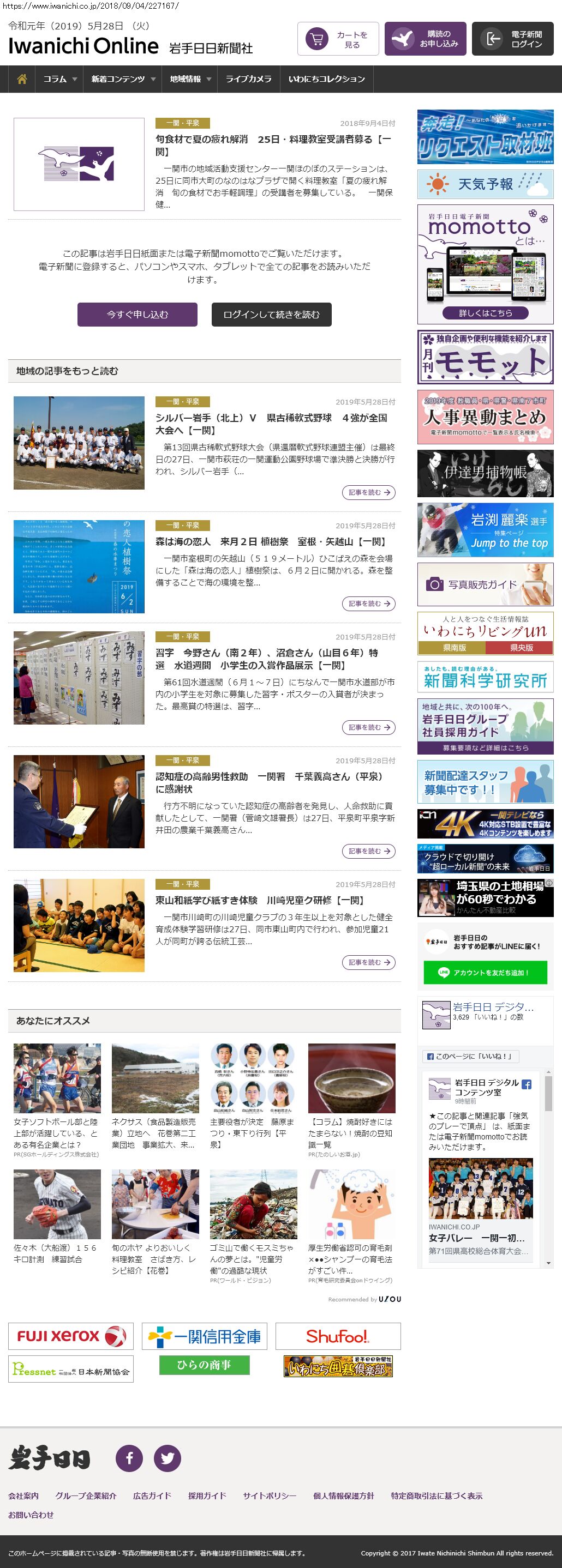562x1568 pixels.
Task: Open the サイトポリシー footer link
Action: point(269,1495)
